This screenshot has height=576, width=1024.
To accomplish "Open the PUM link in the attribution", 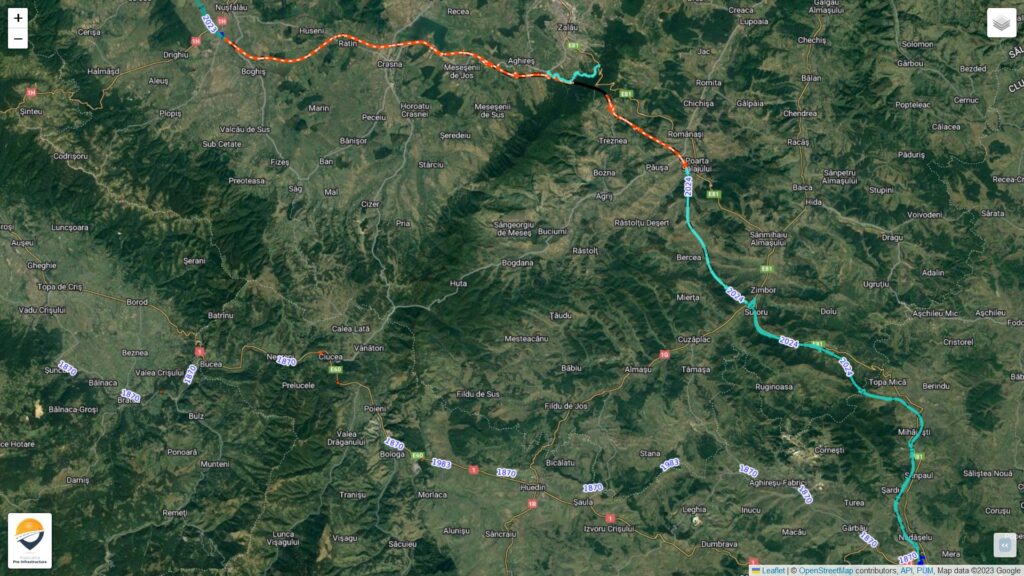I will pyautogui.click(x=924, y=570).
